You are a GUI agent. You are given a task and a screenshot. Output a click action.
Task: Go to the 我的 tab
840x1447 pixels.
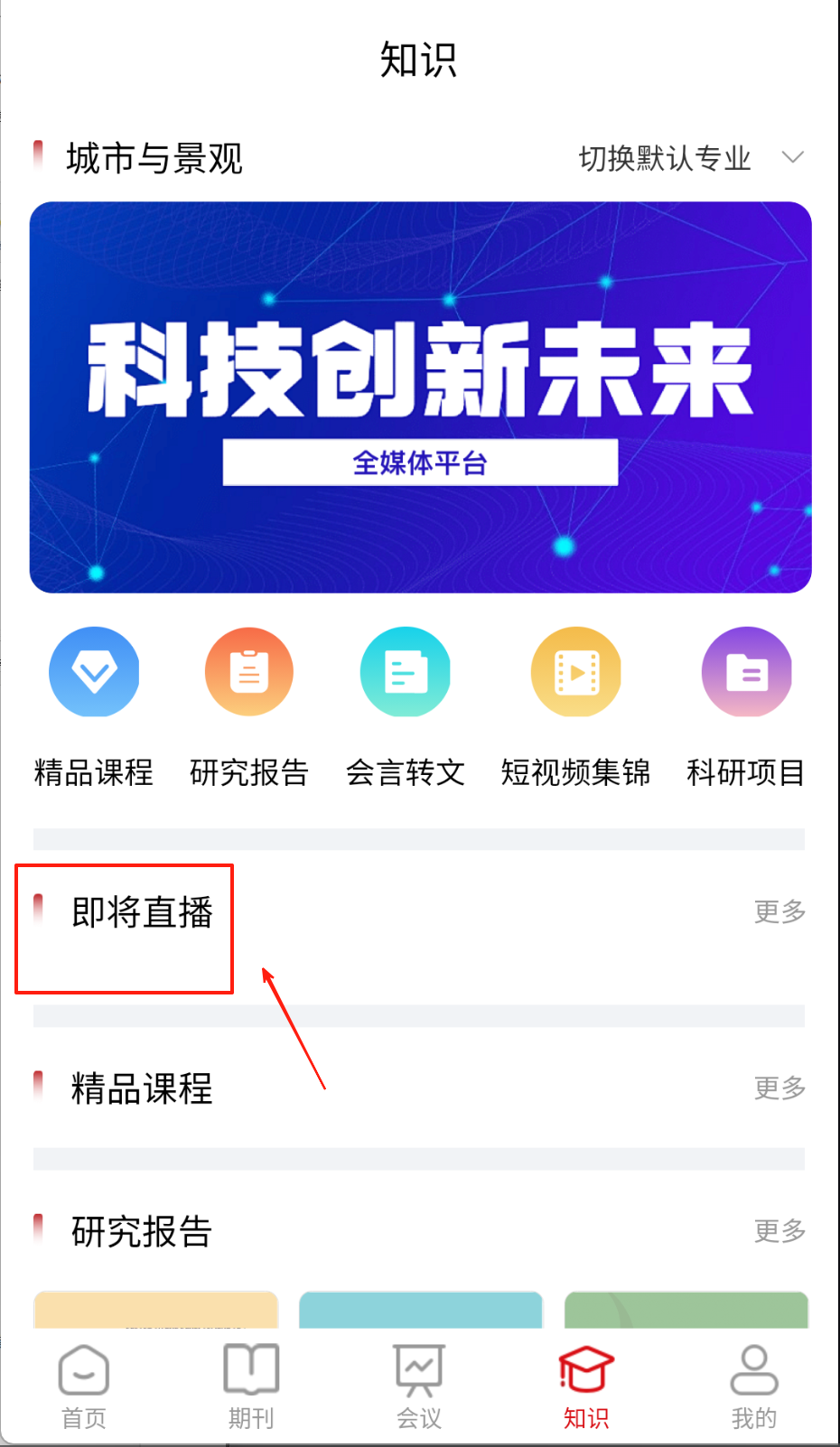[753, 1386]
